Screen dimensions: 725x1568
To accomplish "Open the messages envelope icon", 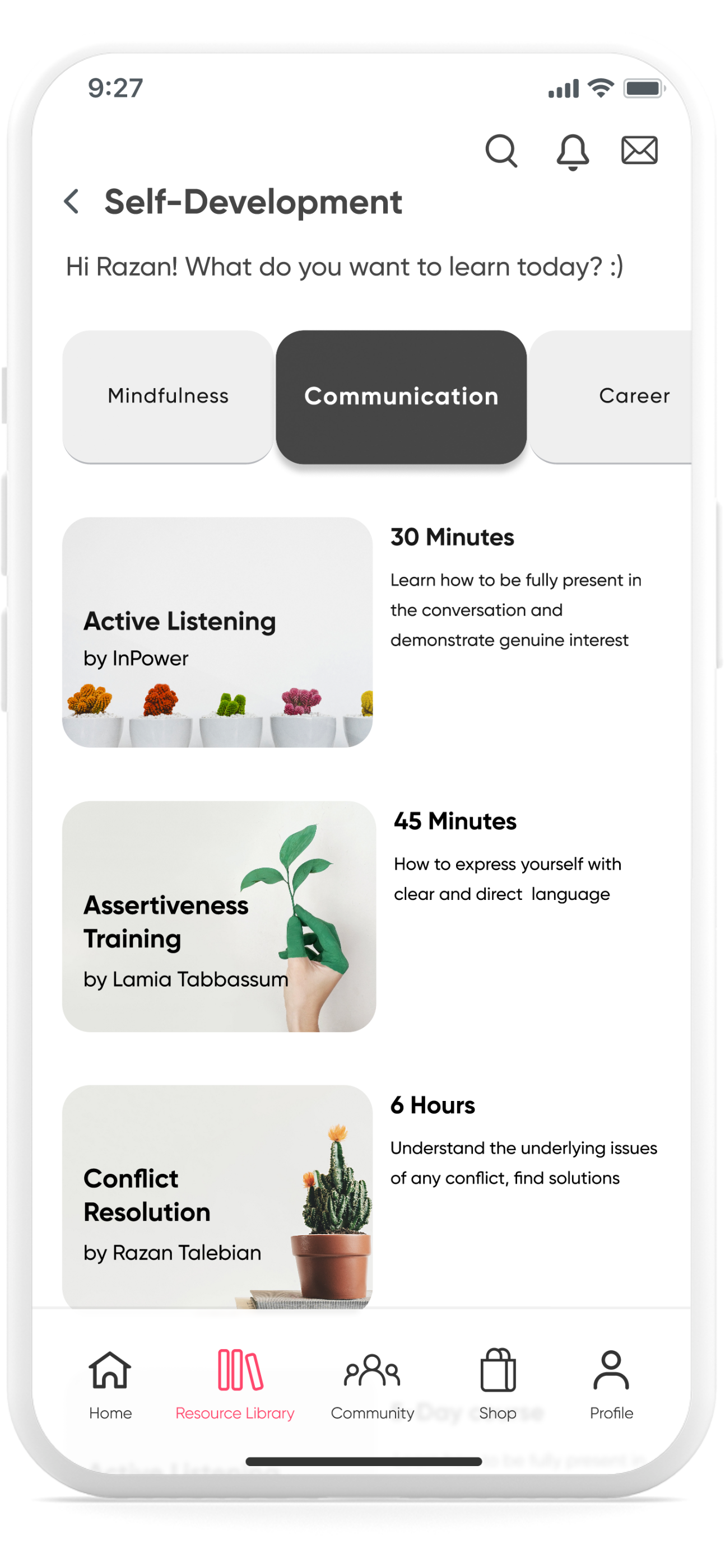I will point(639,150).
